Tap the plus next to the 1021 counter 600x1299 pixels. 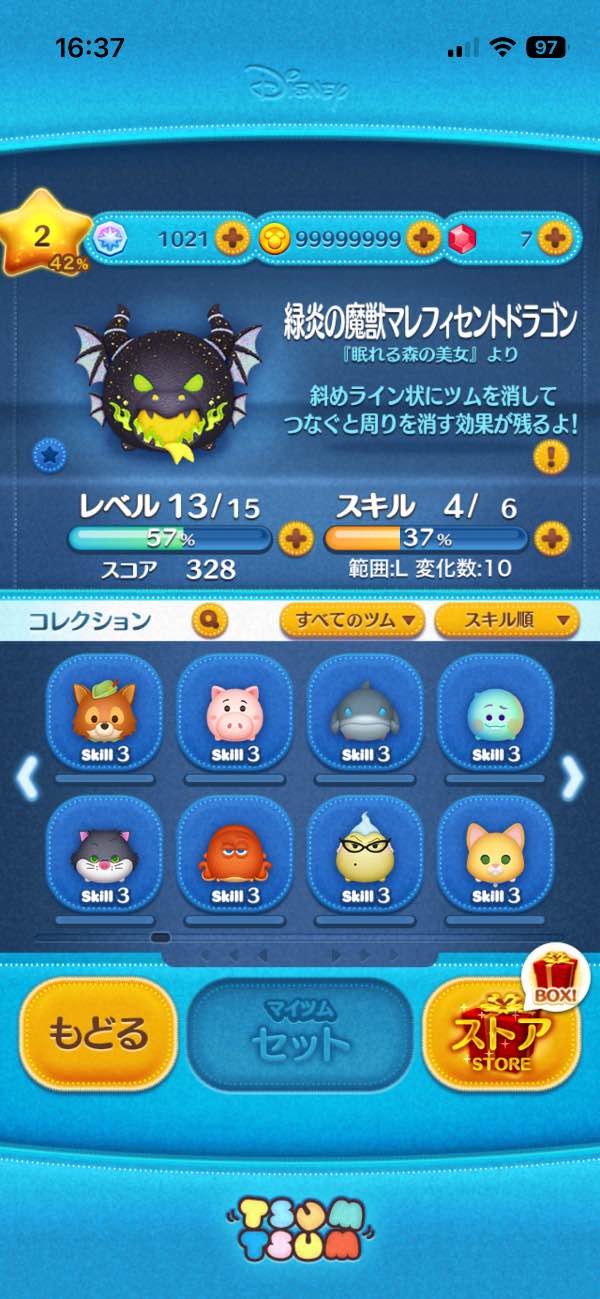[x=232, y=238]
